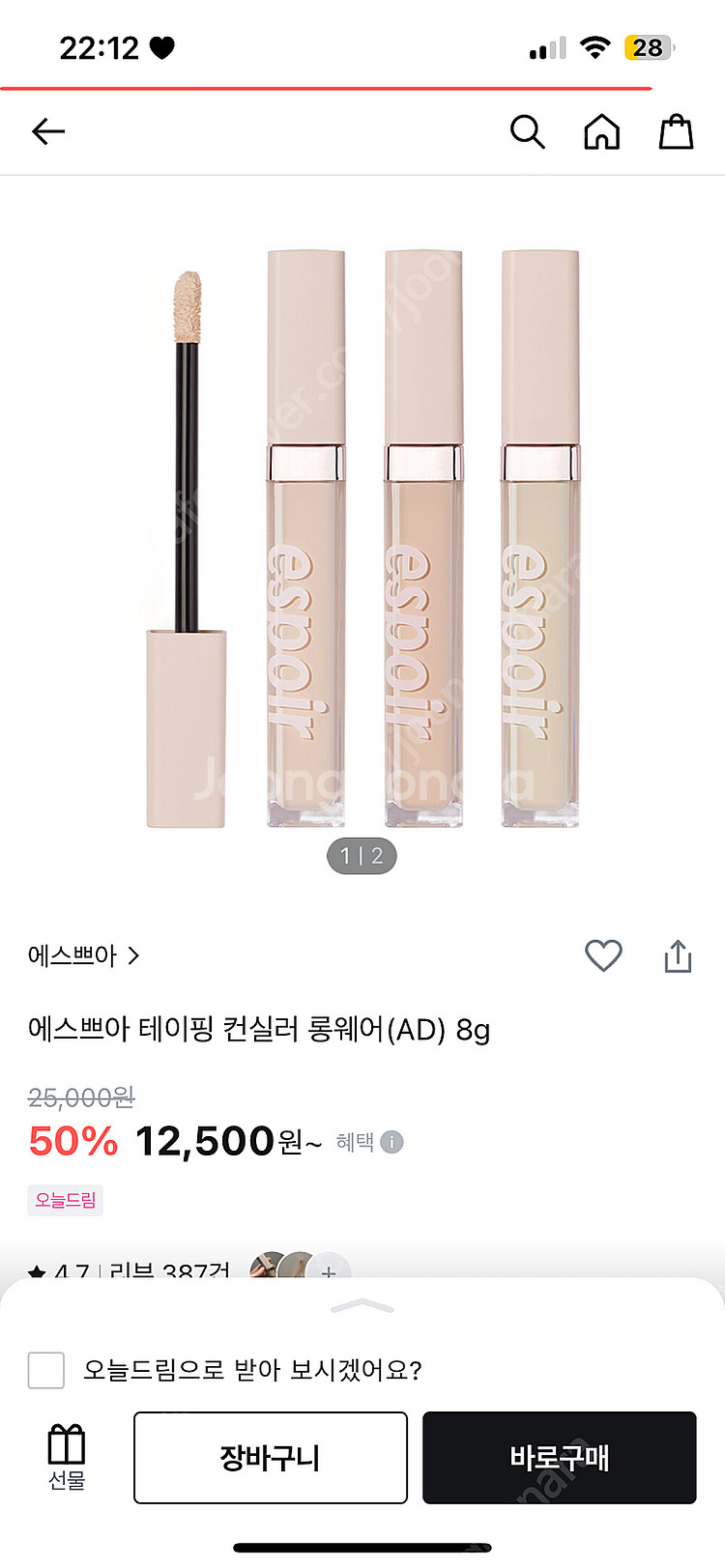
Task: Open the 혜택 benefits info icon
Action: (391, 1142)
